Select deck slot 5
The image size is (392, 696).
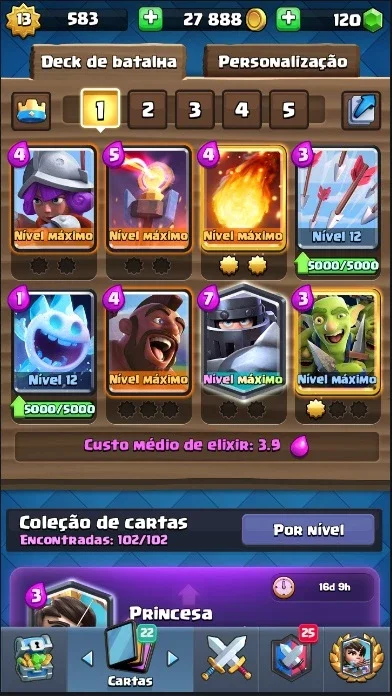click(x=289, y=110)
